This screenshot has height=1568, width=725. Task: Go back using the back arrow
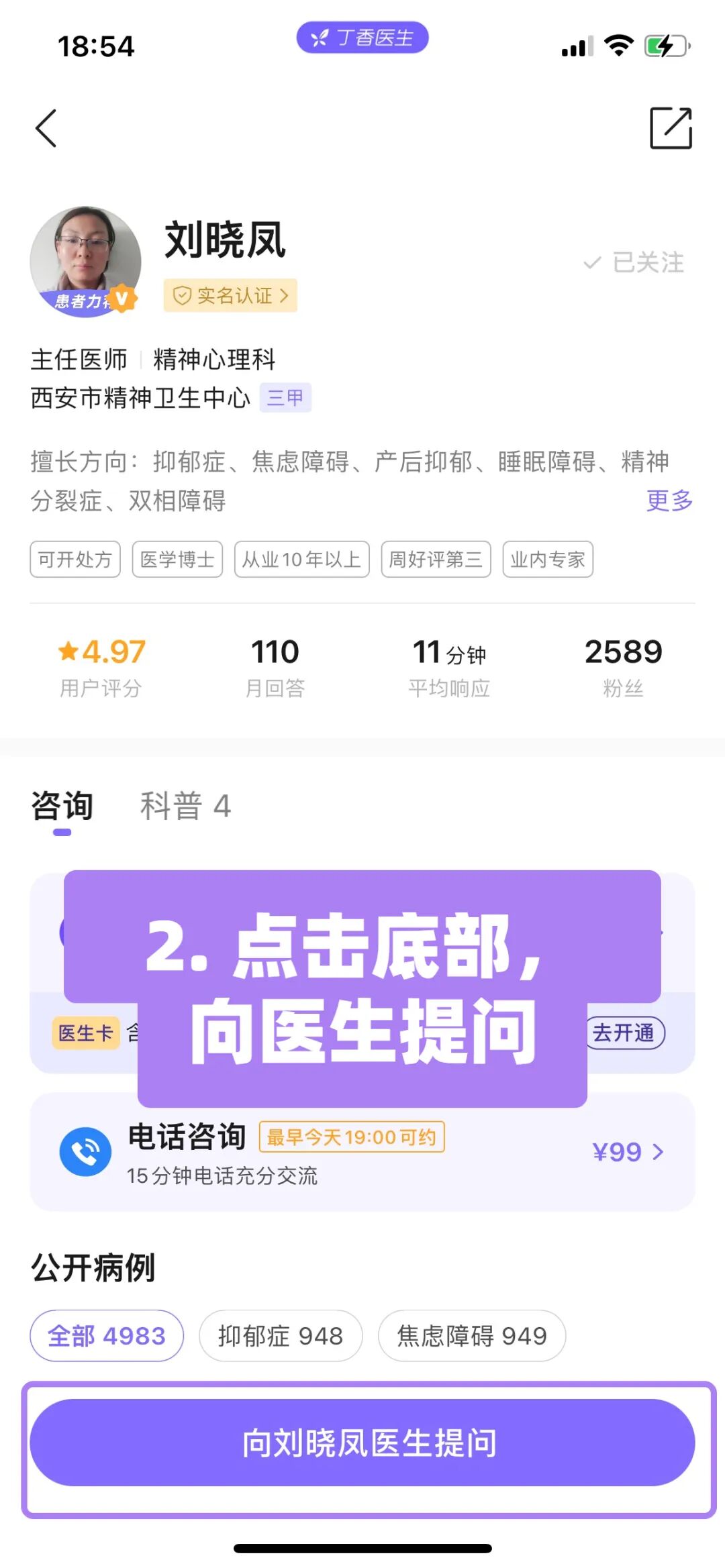46,128
